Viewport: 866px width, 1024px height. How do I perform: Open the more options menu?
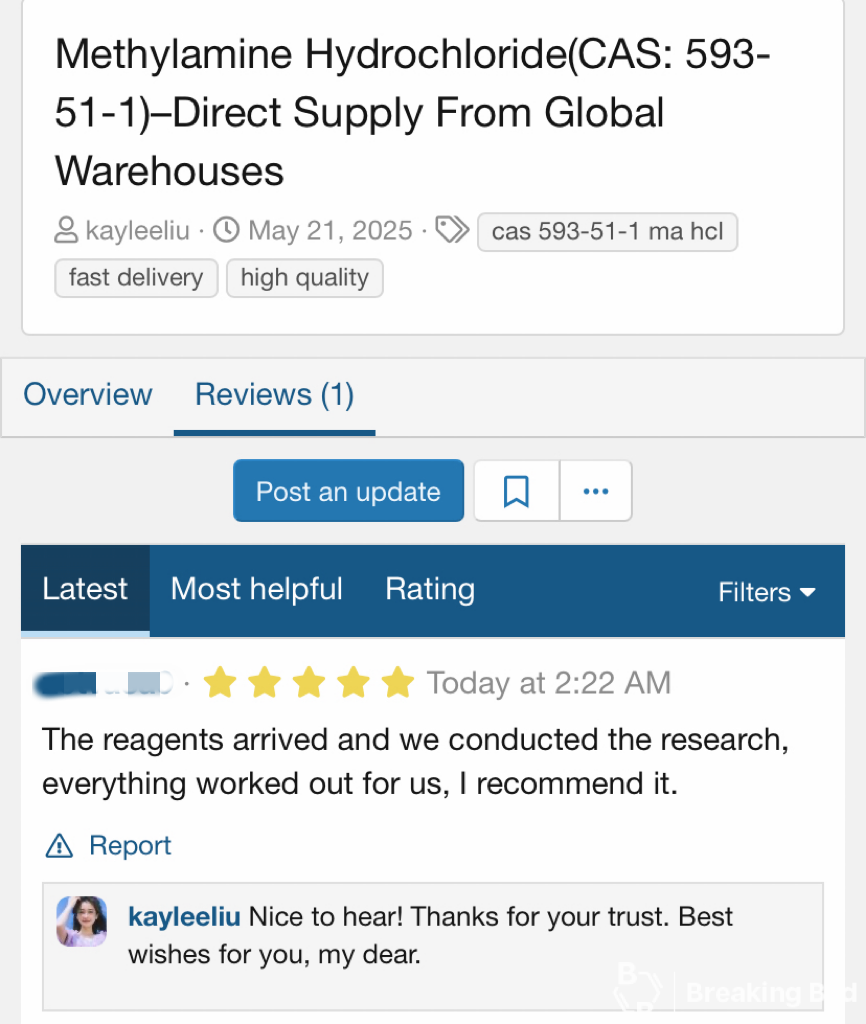click(x=596, y=491)
